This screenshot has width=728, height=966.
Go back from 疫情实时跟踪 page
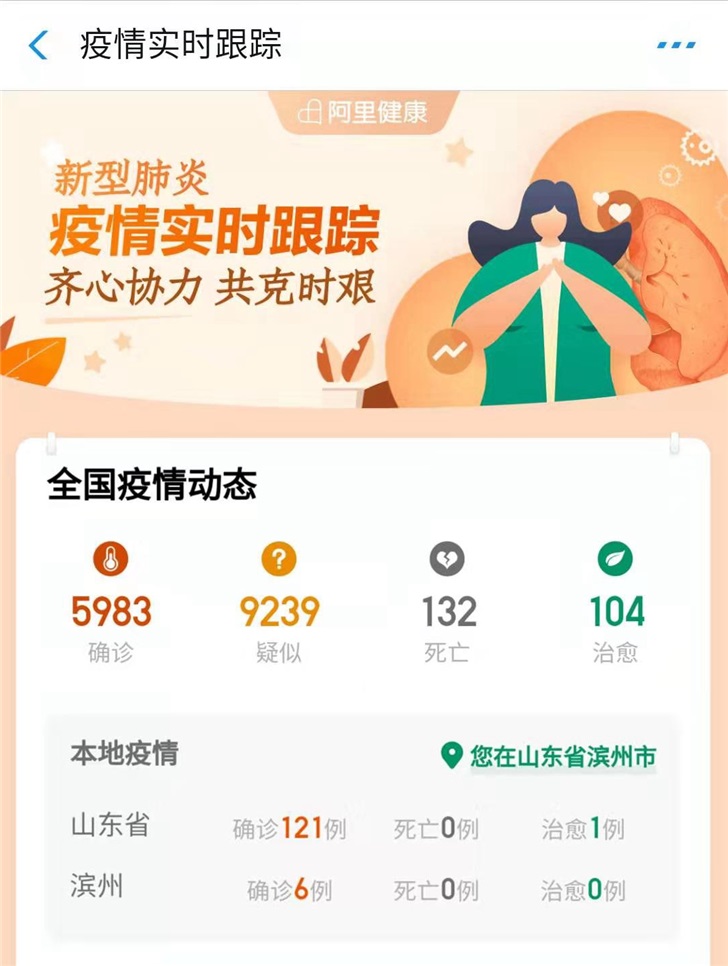[38, 46]
